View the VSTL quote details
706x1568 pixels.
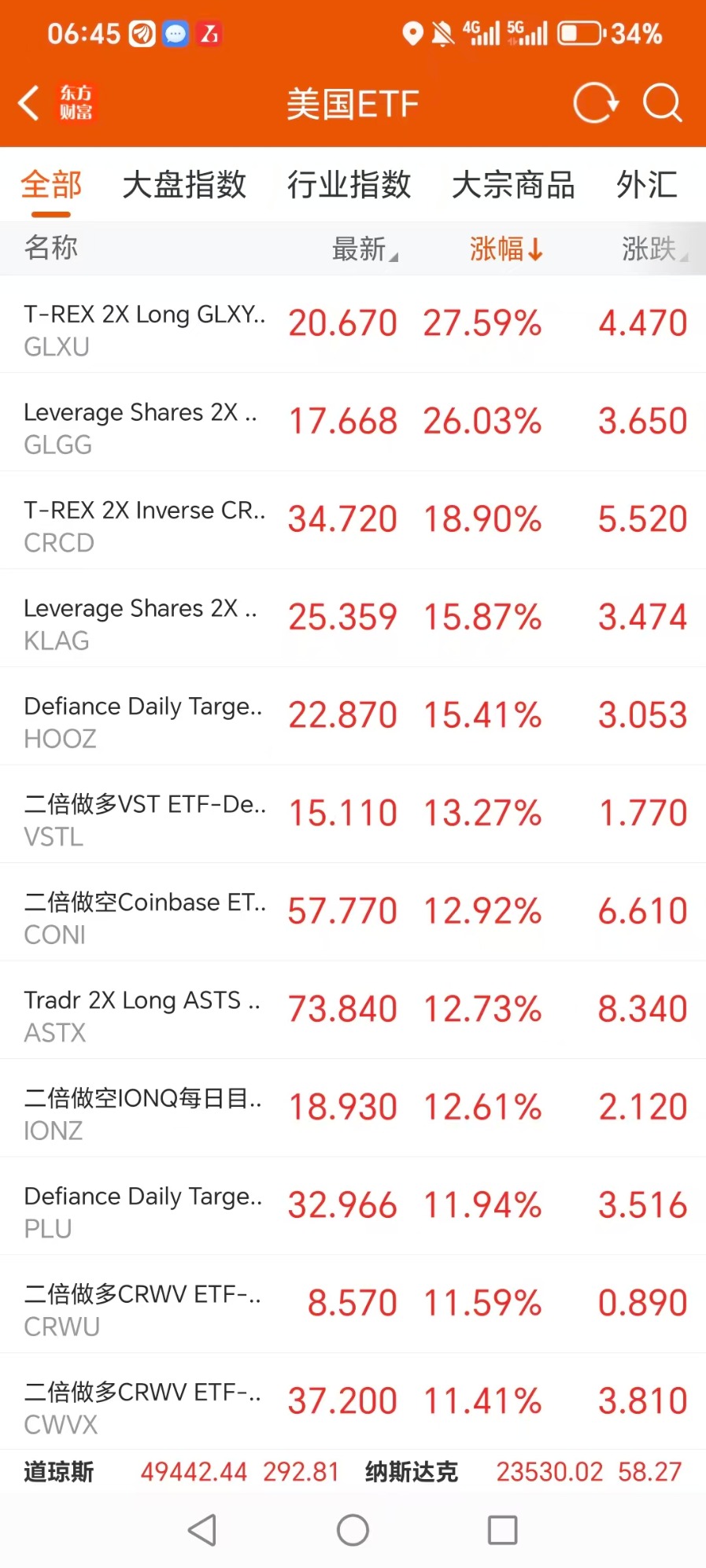pos(353,814)
